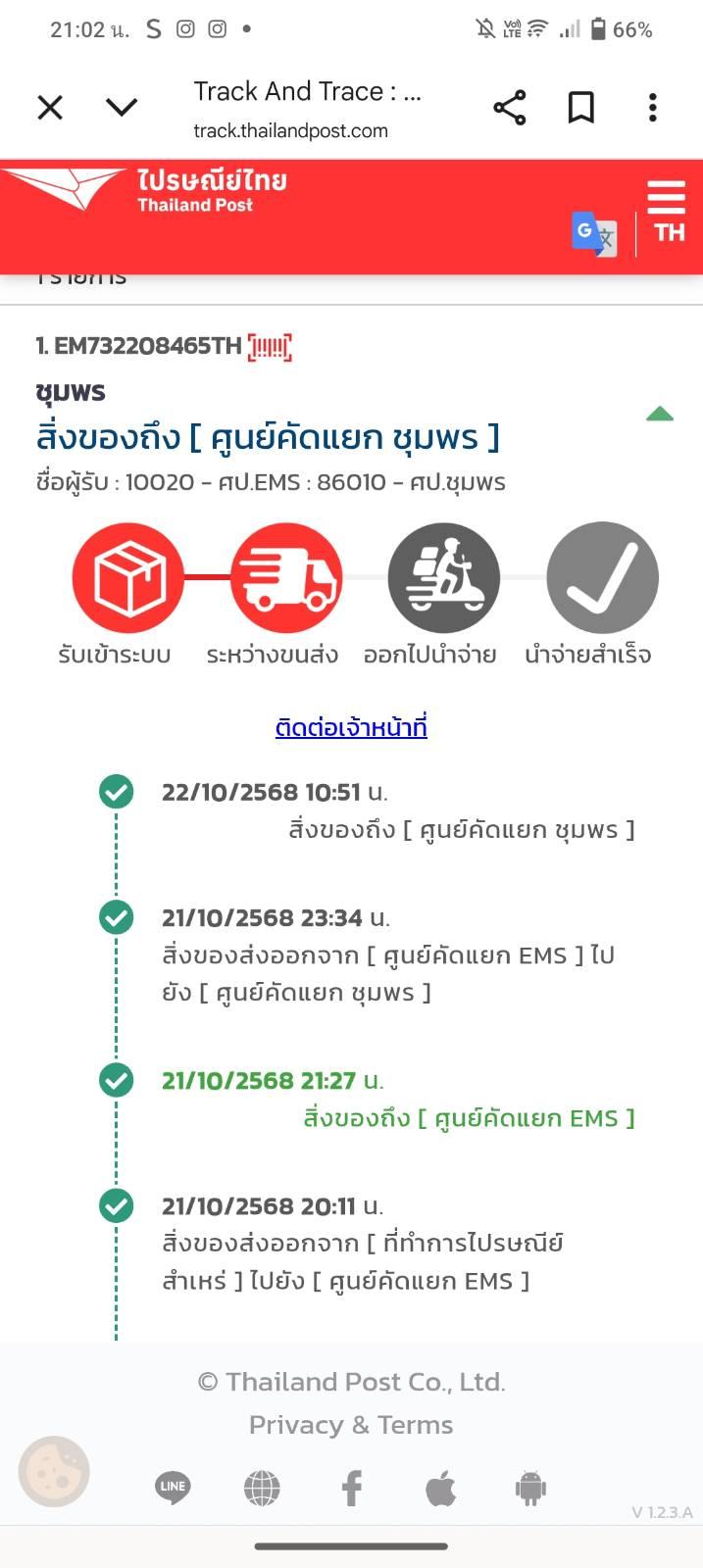
Task: Show barcode for EM732208465TH
Action: 270,347
